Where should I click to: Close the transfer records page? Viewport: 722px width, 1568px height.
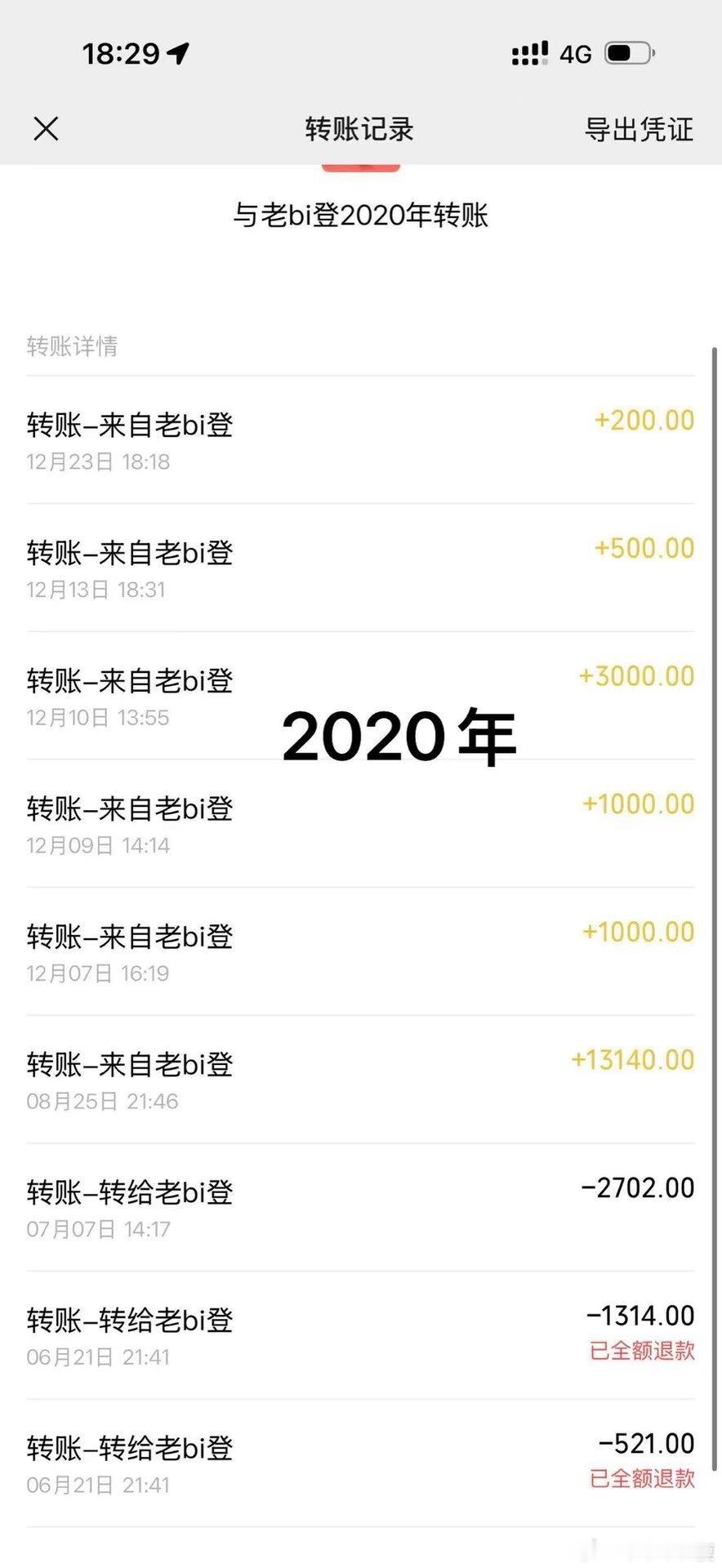(46, 128)
